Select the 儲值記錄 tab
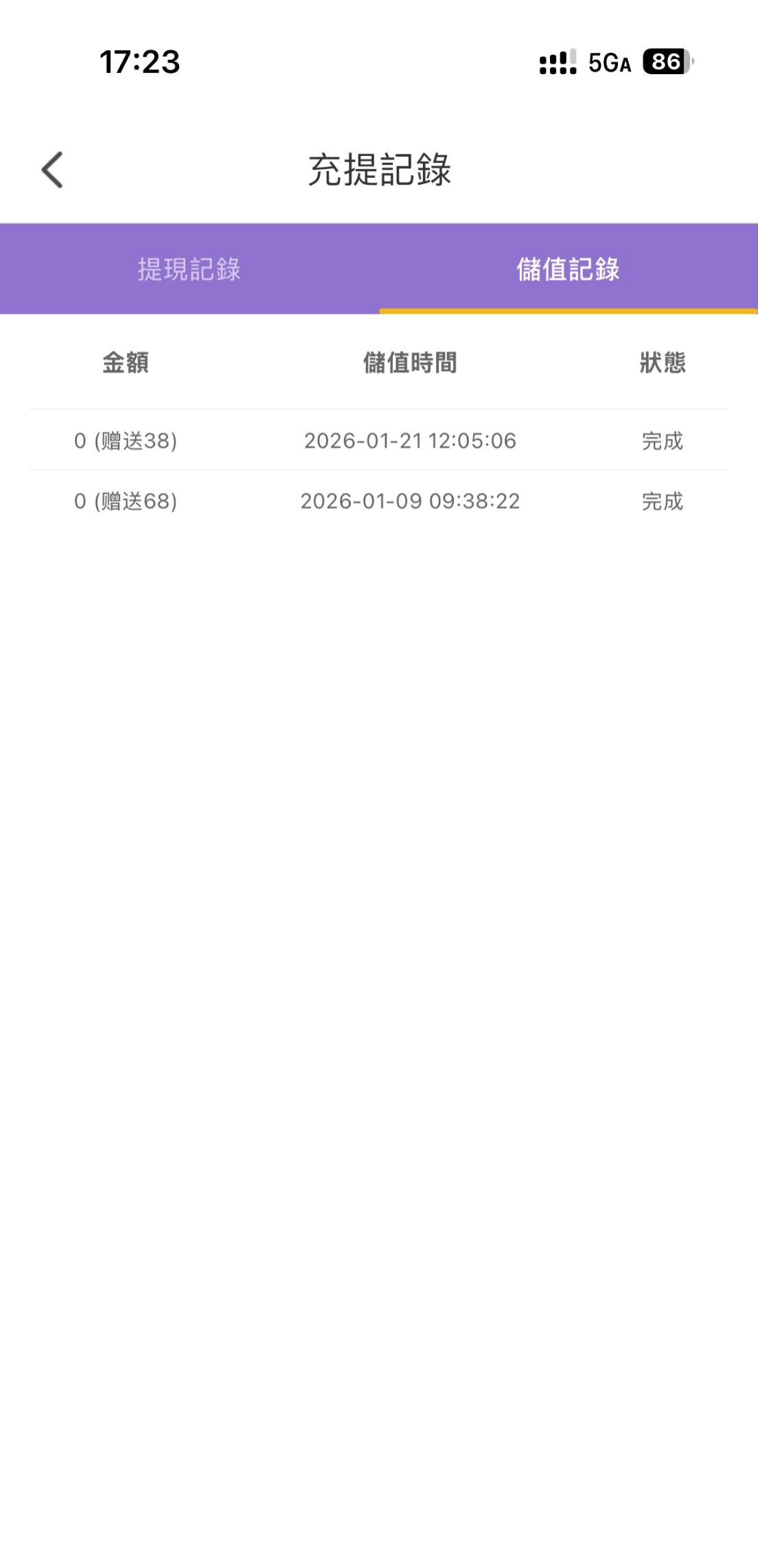 pos(568,269)
